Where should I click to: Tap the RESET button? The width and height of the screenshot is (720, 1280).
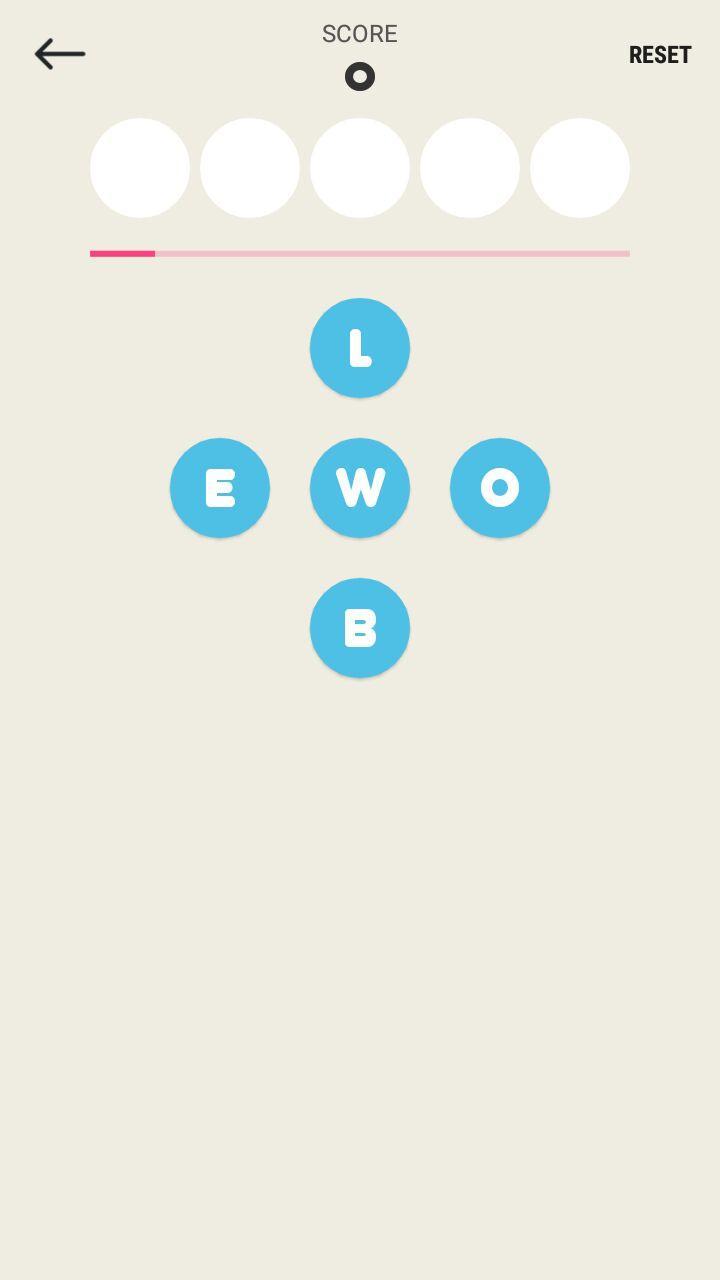(x=659, y=55)
